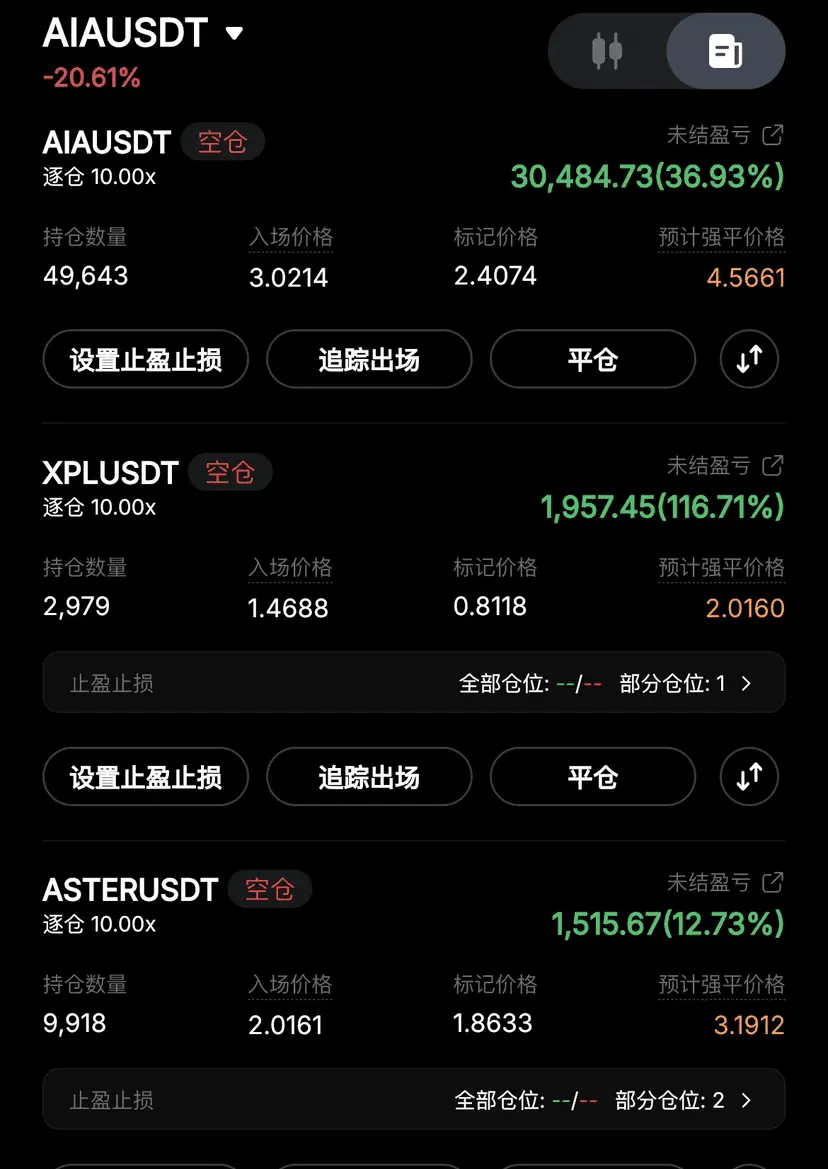
Task: Set take-profit/stop-loss for XPLUSDT position
Action: pyautogui.click(x=146, y=777)
